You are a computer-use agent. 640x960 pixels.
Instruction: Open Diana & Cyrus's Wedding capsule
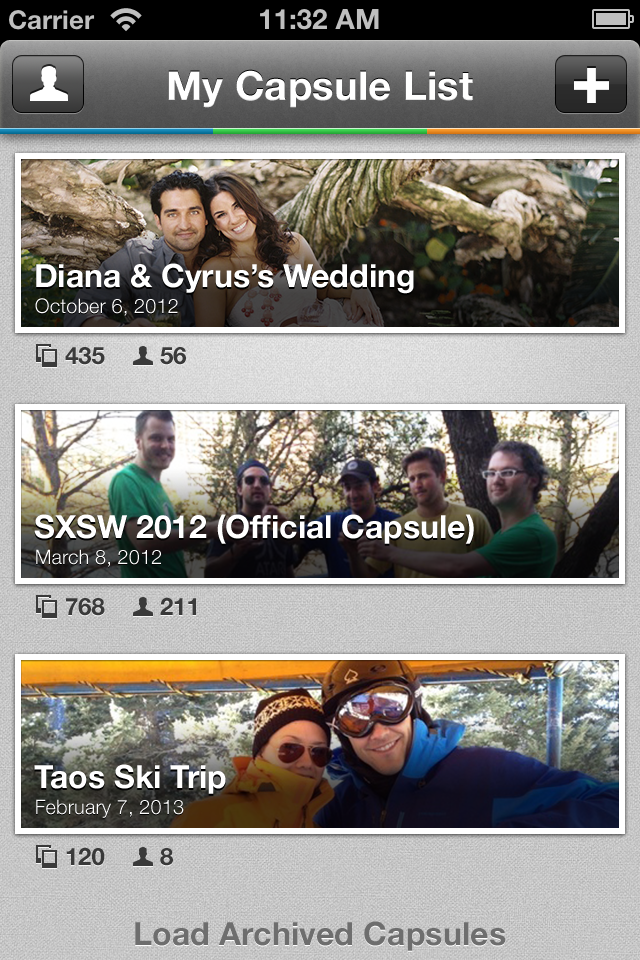click(320, 243)
